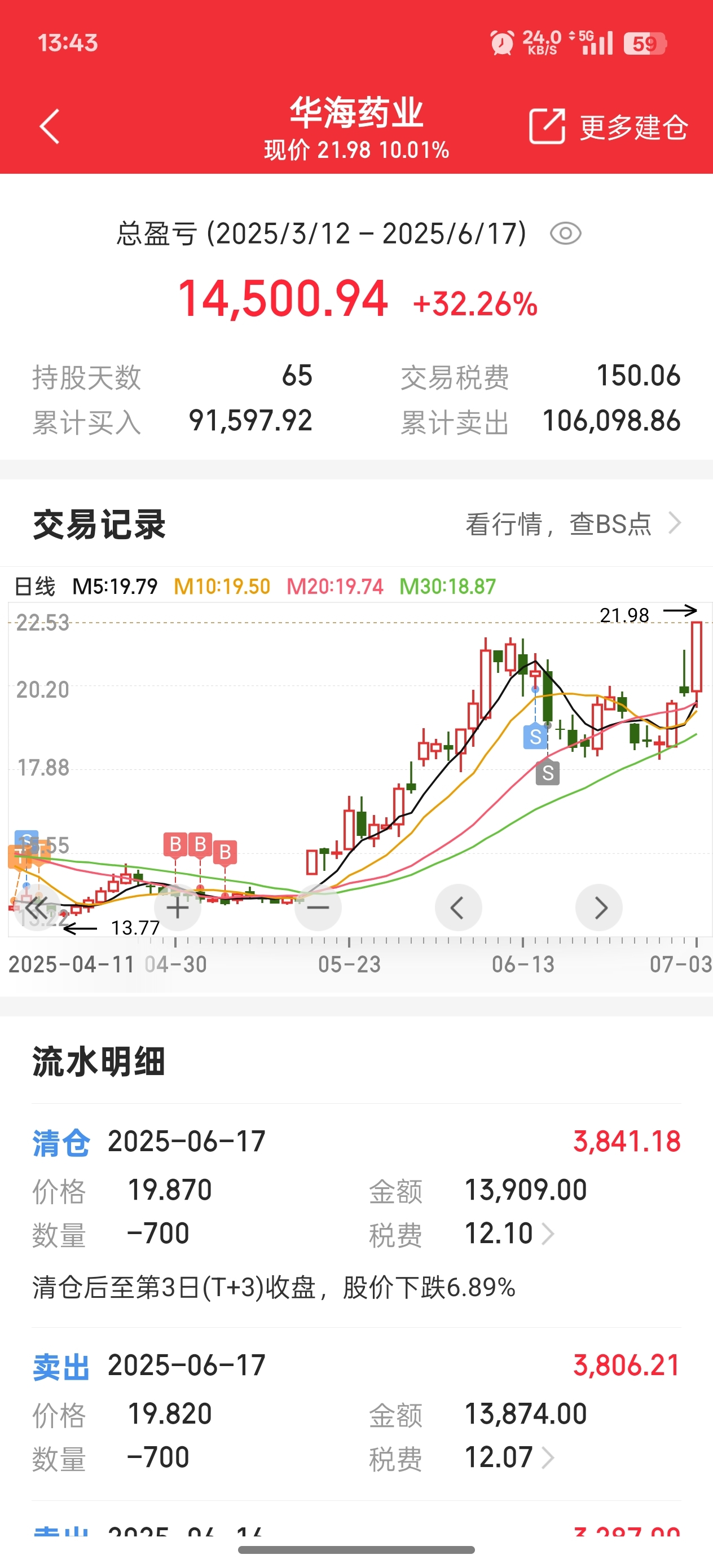
Task: Jump chart to earliest with double-left arrow
Action: click(x=37, y=908)
